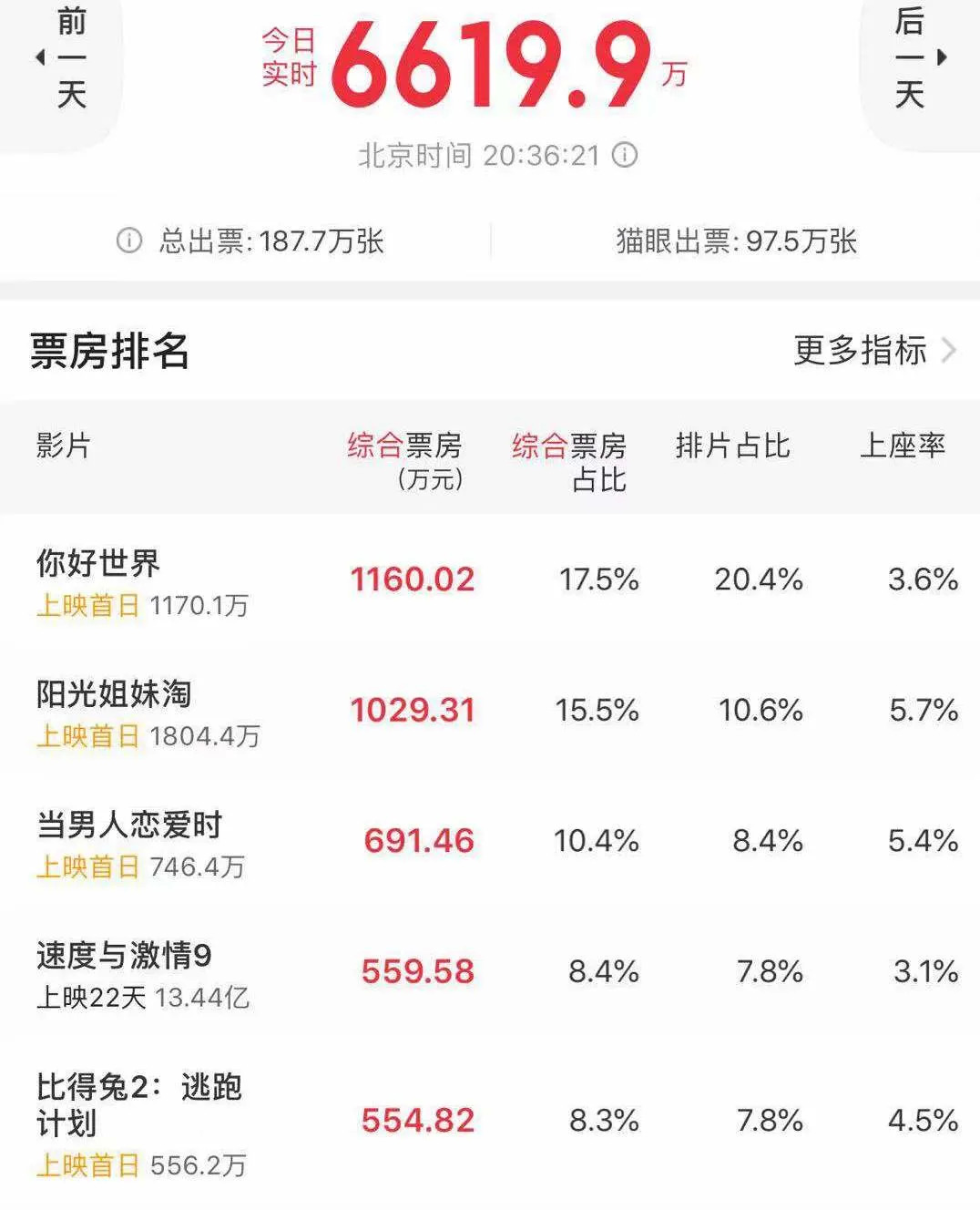The height and width of the screenshot is (1210, 980).
Task: Open the 阳光姐妹淘 movie row
Action: 490,712
